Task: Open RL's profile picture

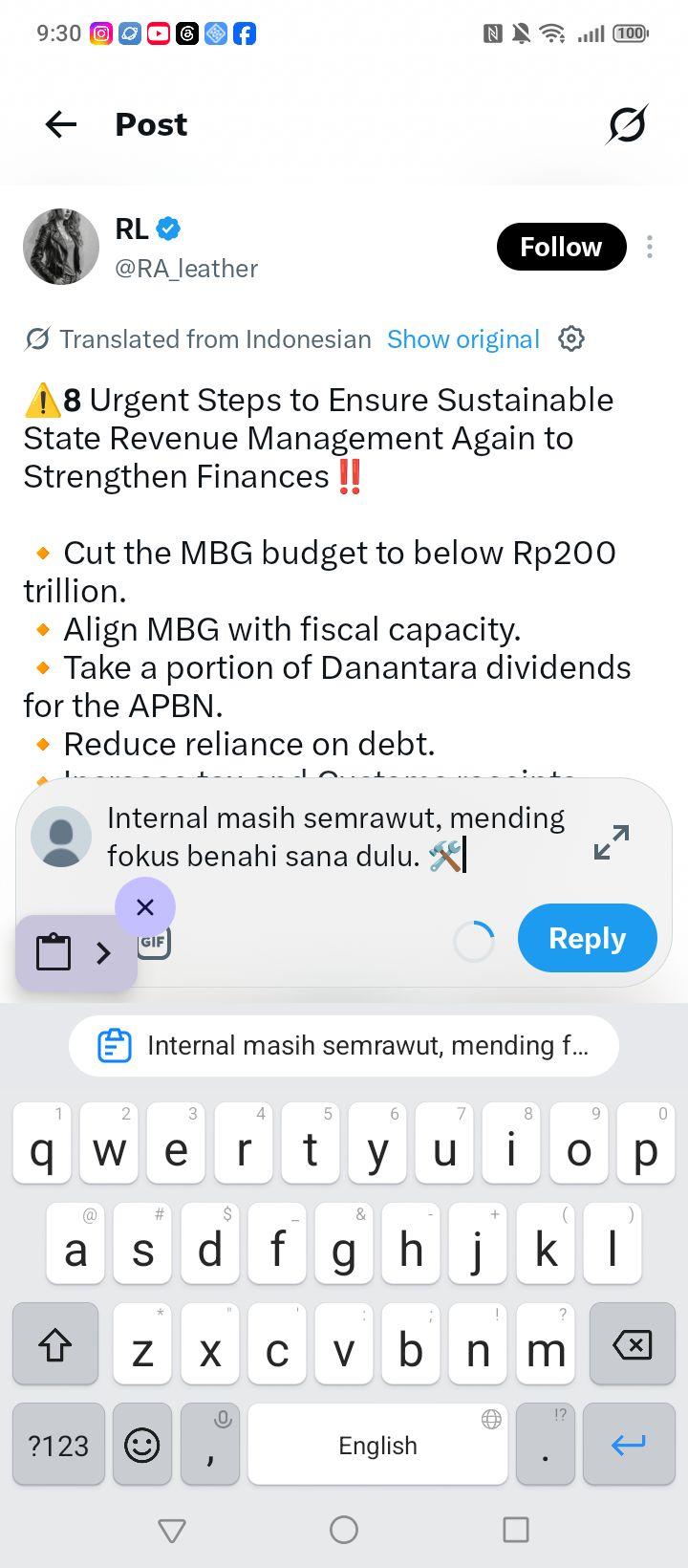Action: [61, 247]
